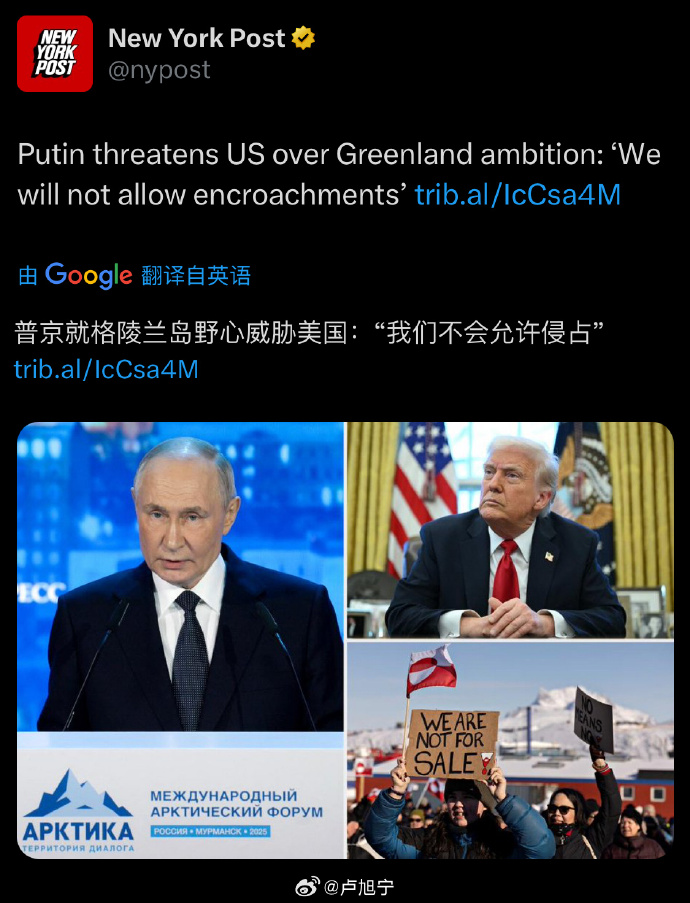Open the 'We are not for sale' protest photo
Viewport: 690px width, 903px height.
[510, 752]
